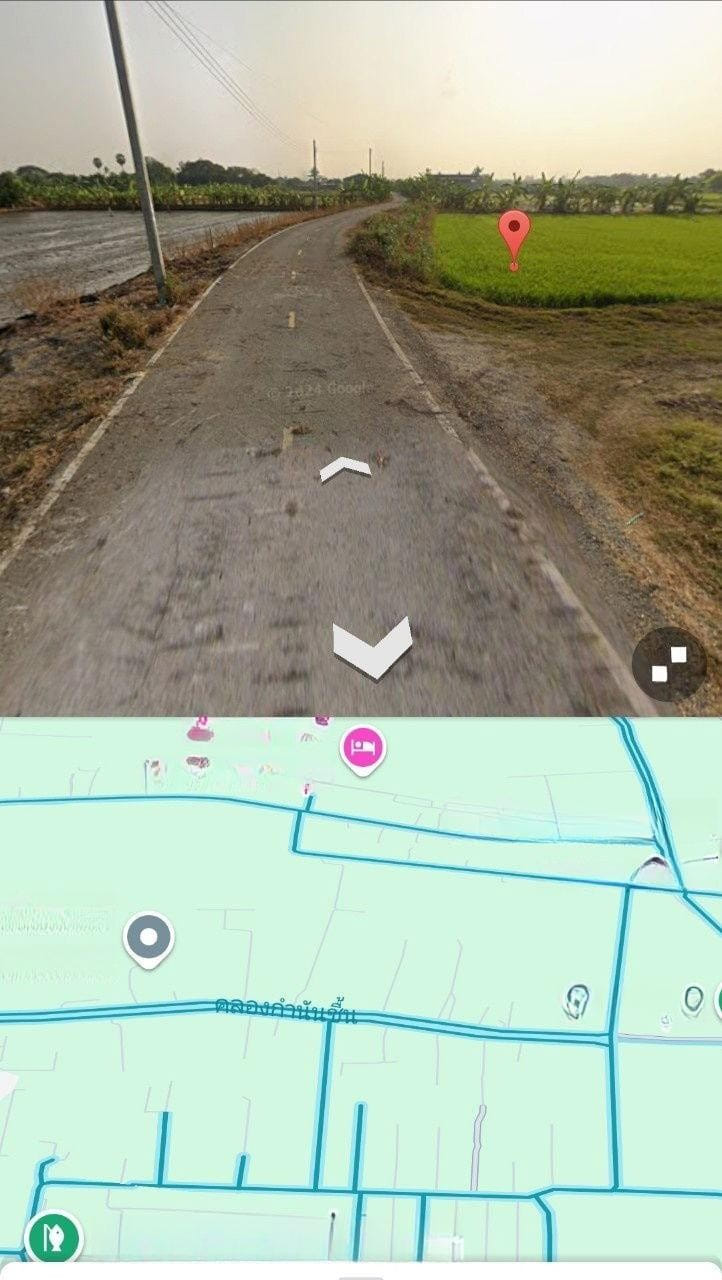Step backward with the down arrow

[x=372, y=647]
